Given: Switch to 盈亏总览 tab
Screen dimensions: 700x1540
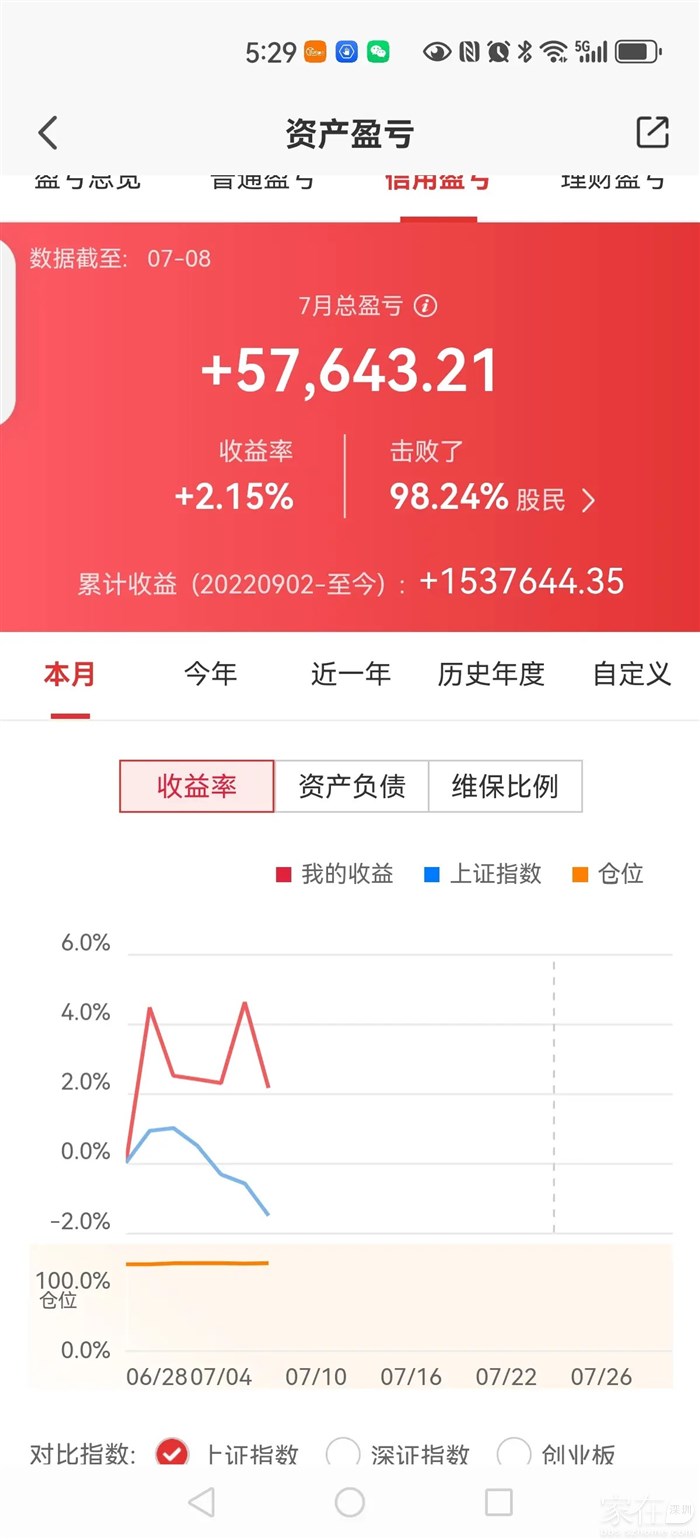Looking at the screenshot, I should point(88,182).
